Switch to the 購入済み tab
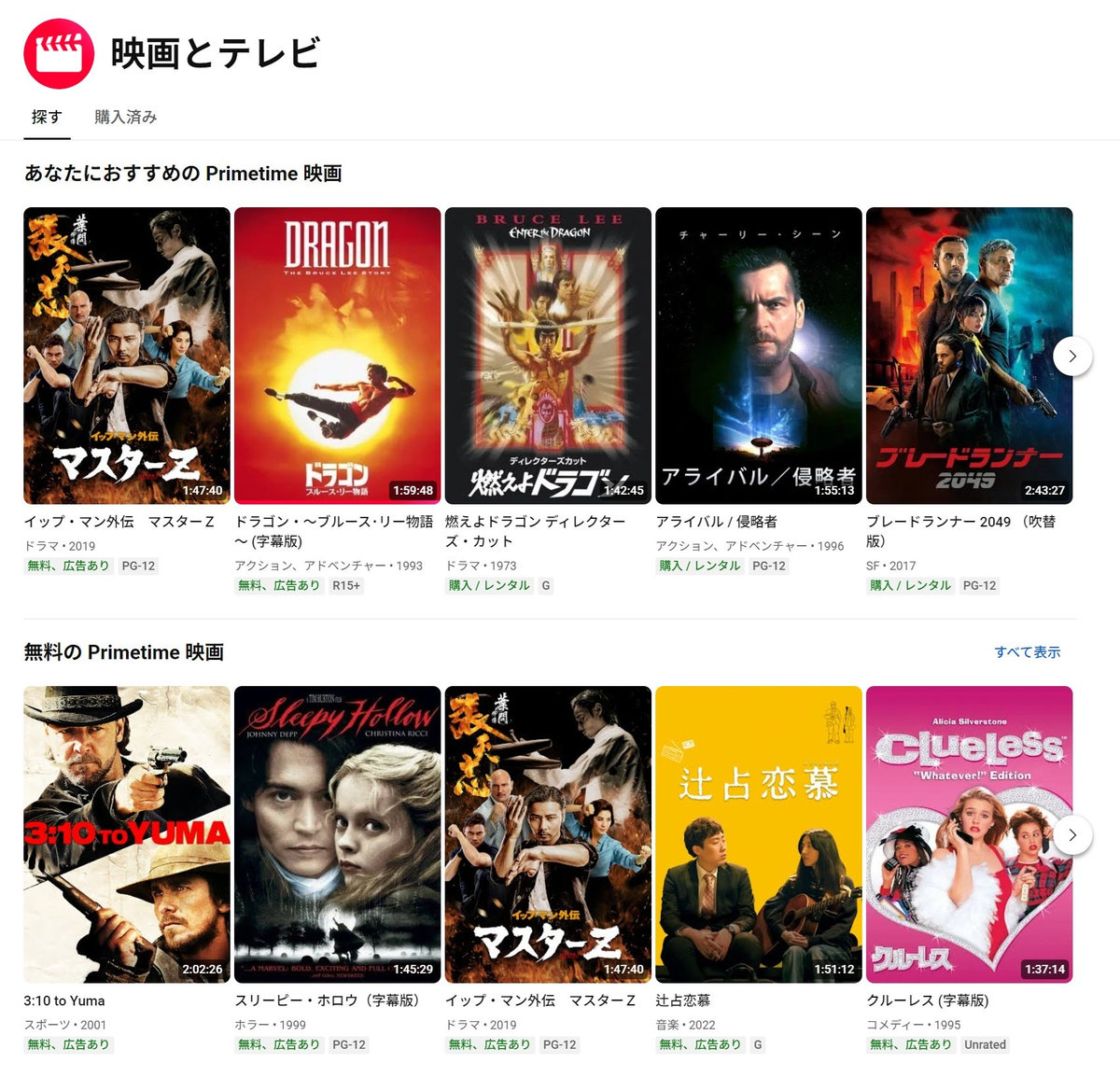 [x=125, y=117]
